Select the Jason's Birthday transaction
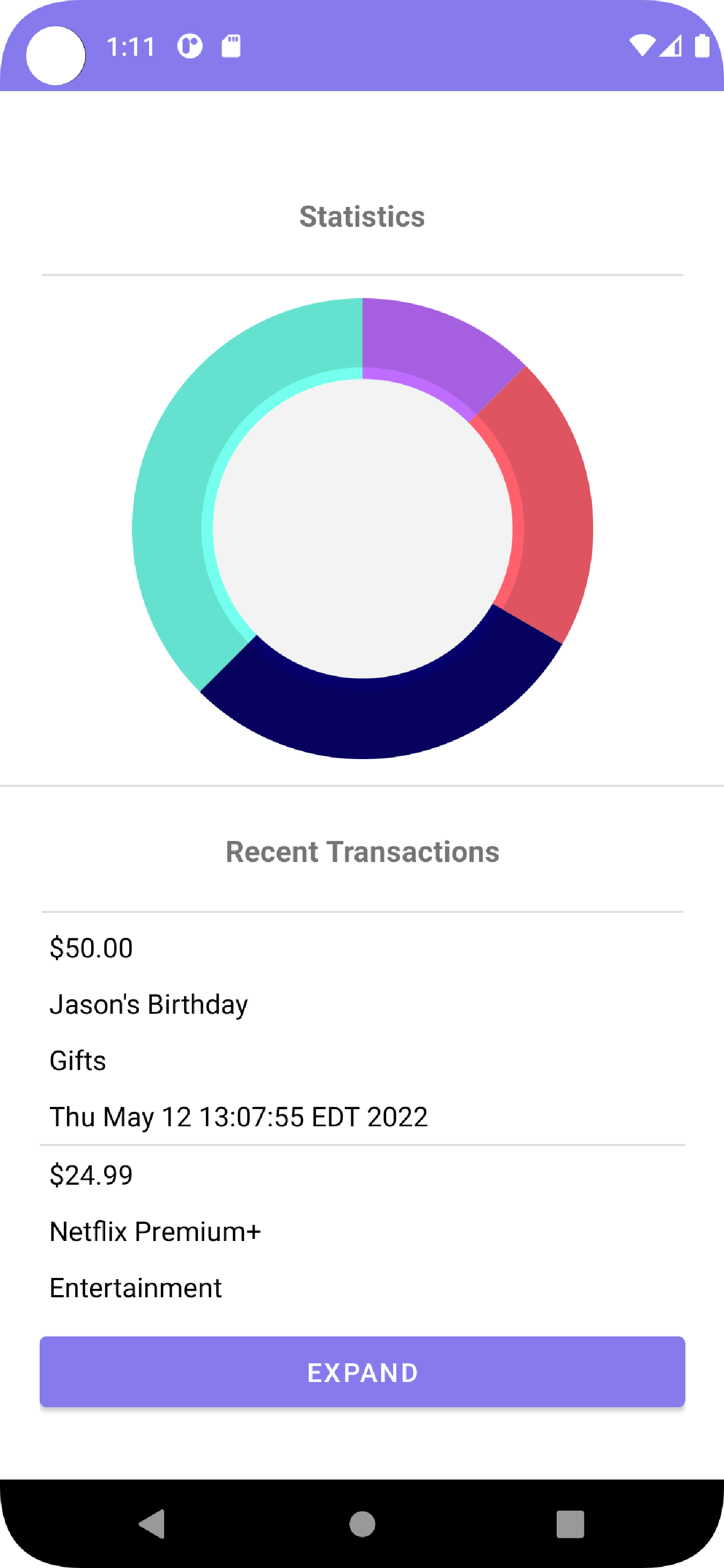Screen dimensions: 724x1568 [148, 1004]
